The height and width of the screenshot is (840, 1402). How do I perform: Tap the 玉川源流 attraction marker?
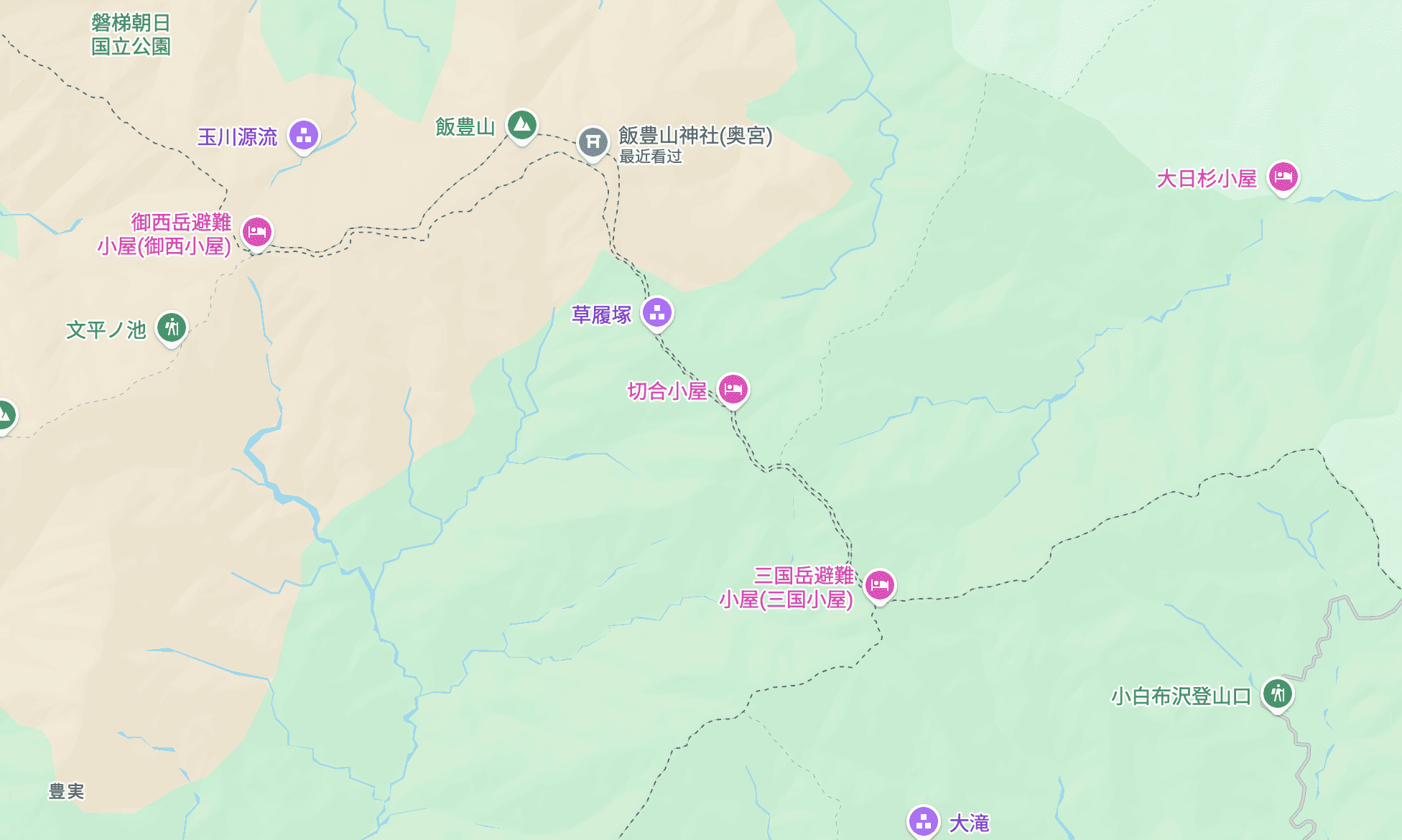[304, 135]
